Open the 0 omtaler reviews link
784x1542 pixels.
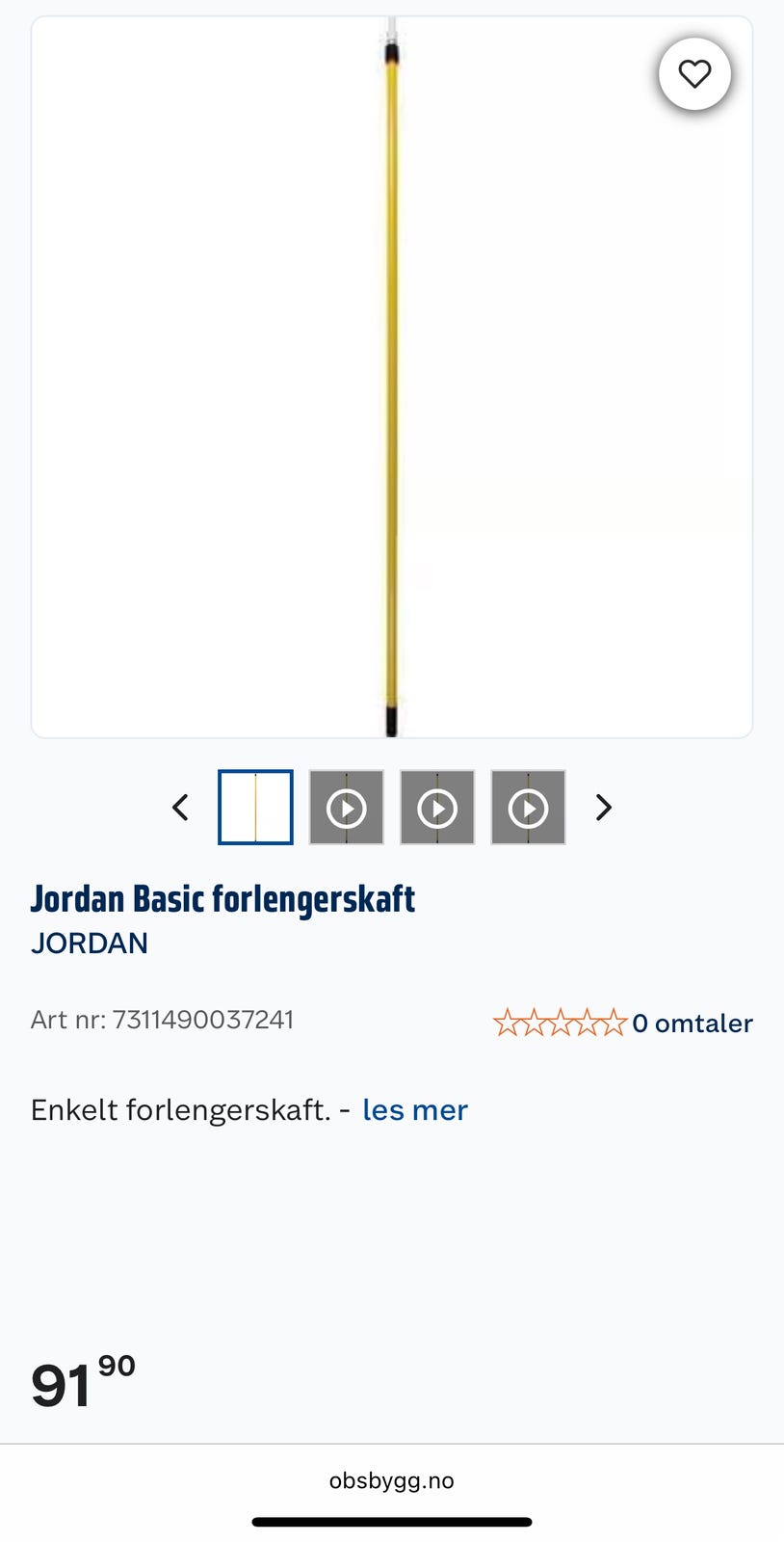(692, 1023)
